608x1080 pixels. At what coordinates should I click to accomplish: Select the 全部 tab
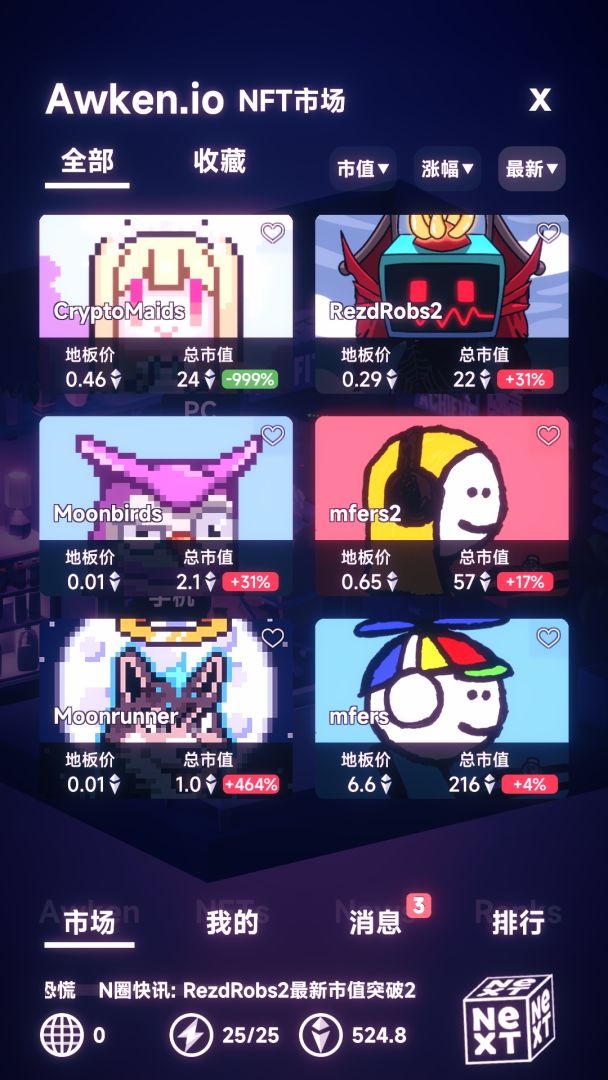pos(87,162)
